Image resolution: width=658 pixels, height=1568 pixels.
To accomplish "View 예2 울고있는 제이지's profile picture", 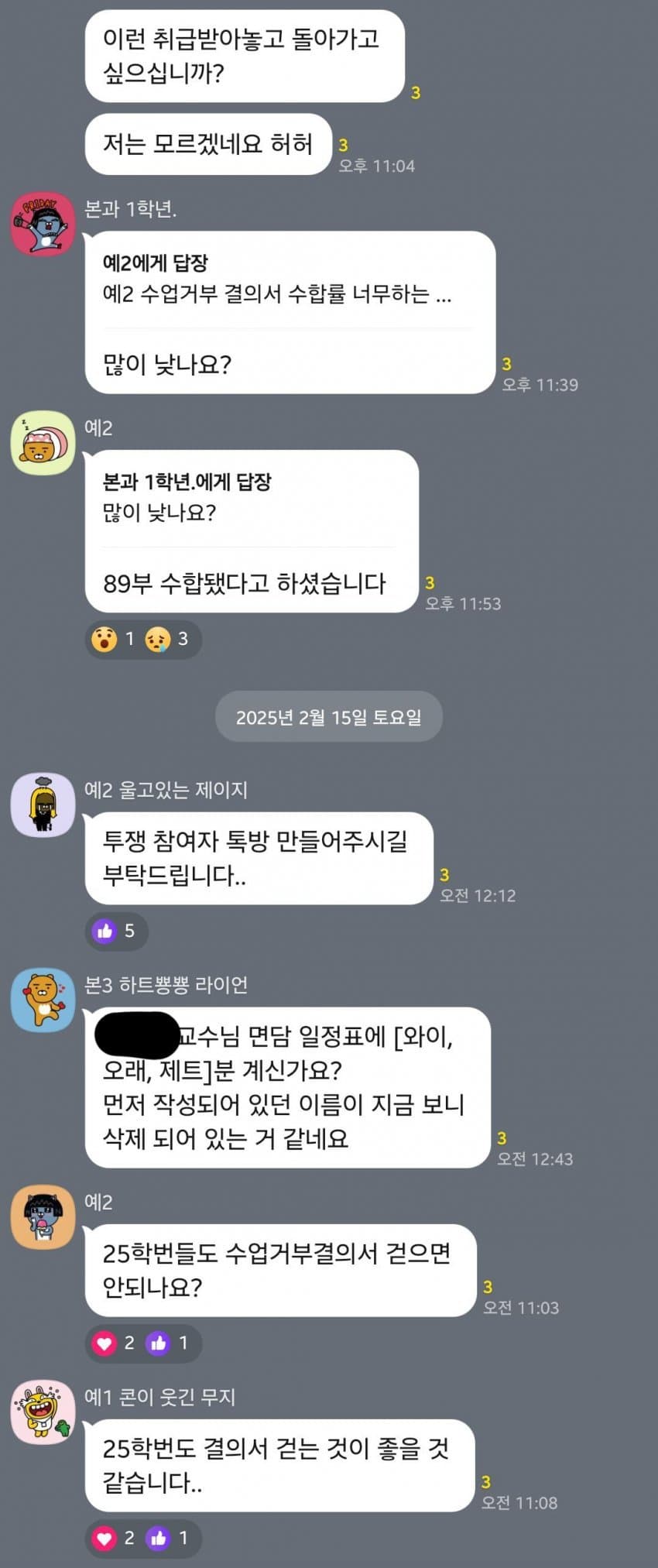I will click(43, 805).
